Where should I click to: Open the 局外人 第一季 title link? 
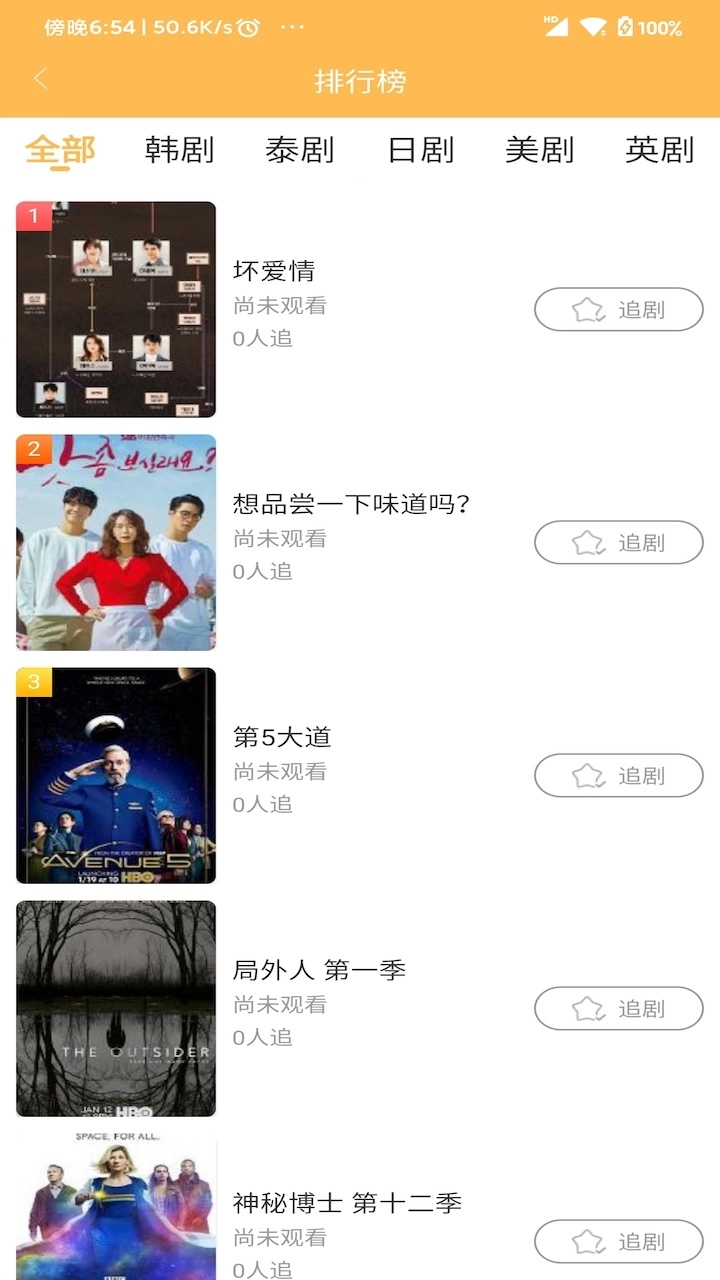tap(318, 970)
